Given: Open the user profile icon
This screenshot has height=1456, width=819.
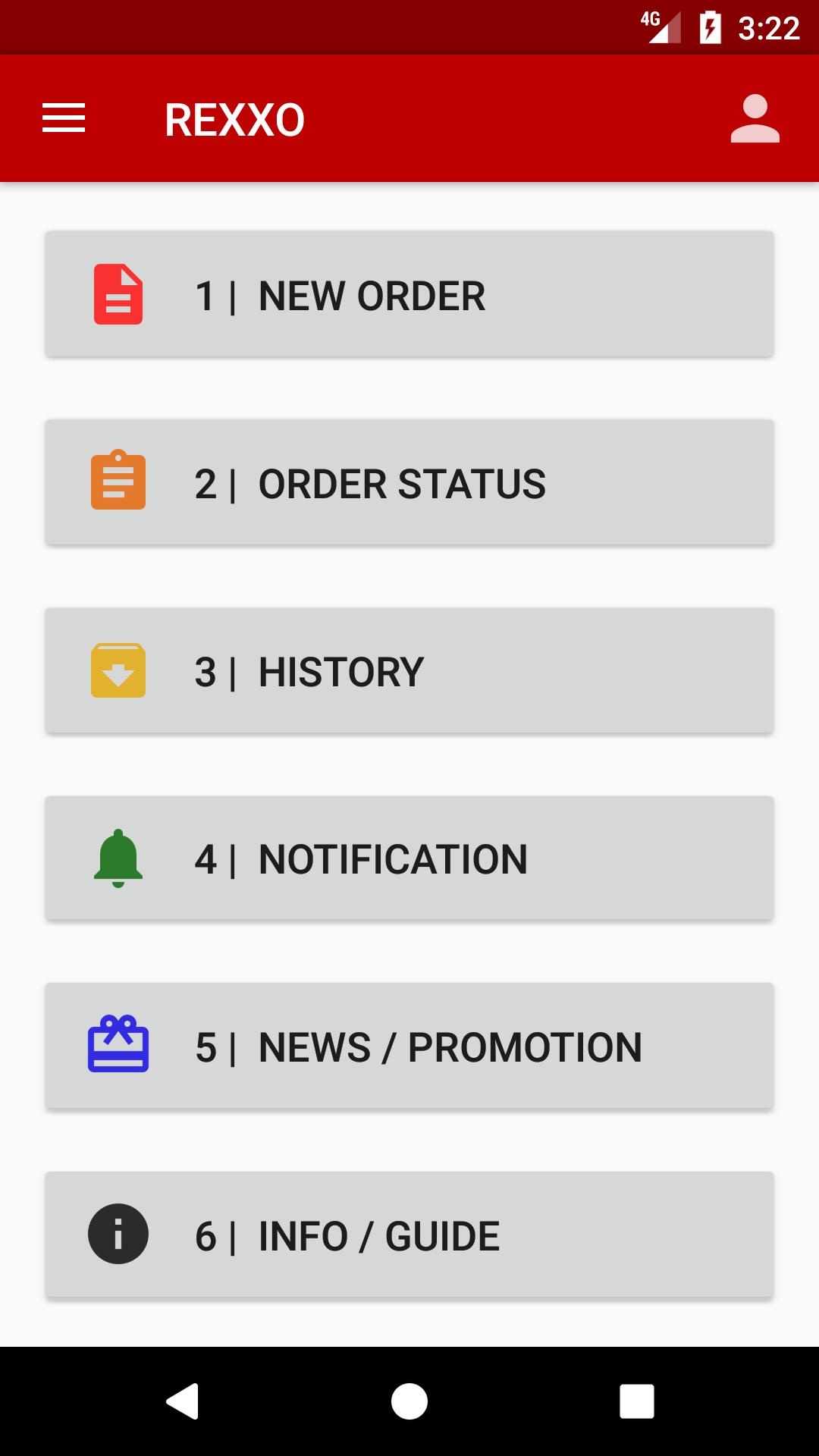Looking at the screenshot, I should click(x=755, y=119).
